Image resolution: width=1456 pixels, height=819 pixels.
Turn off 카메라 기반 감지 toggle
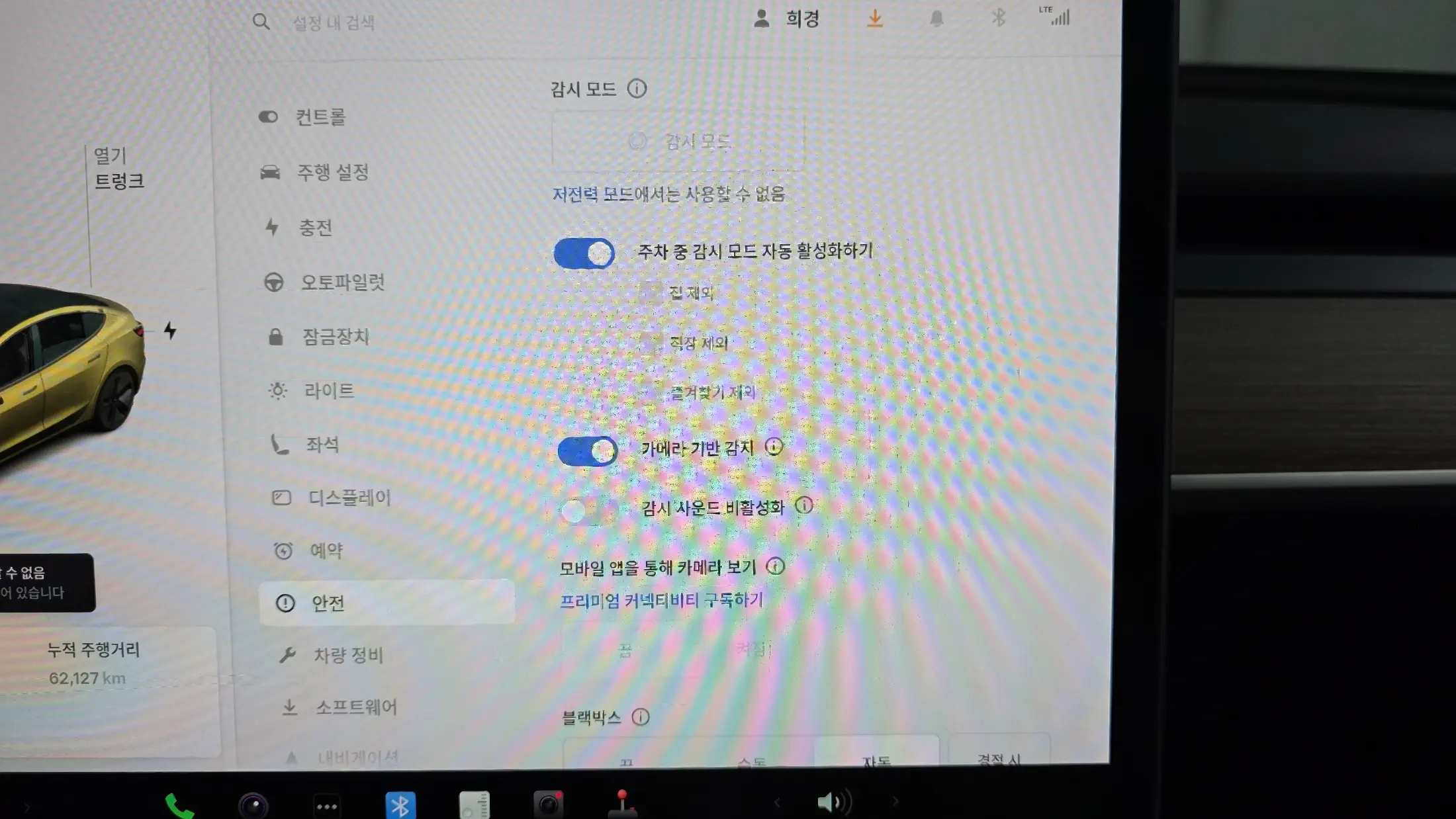tap(588, 451)
